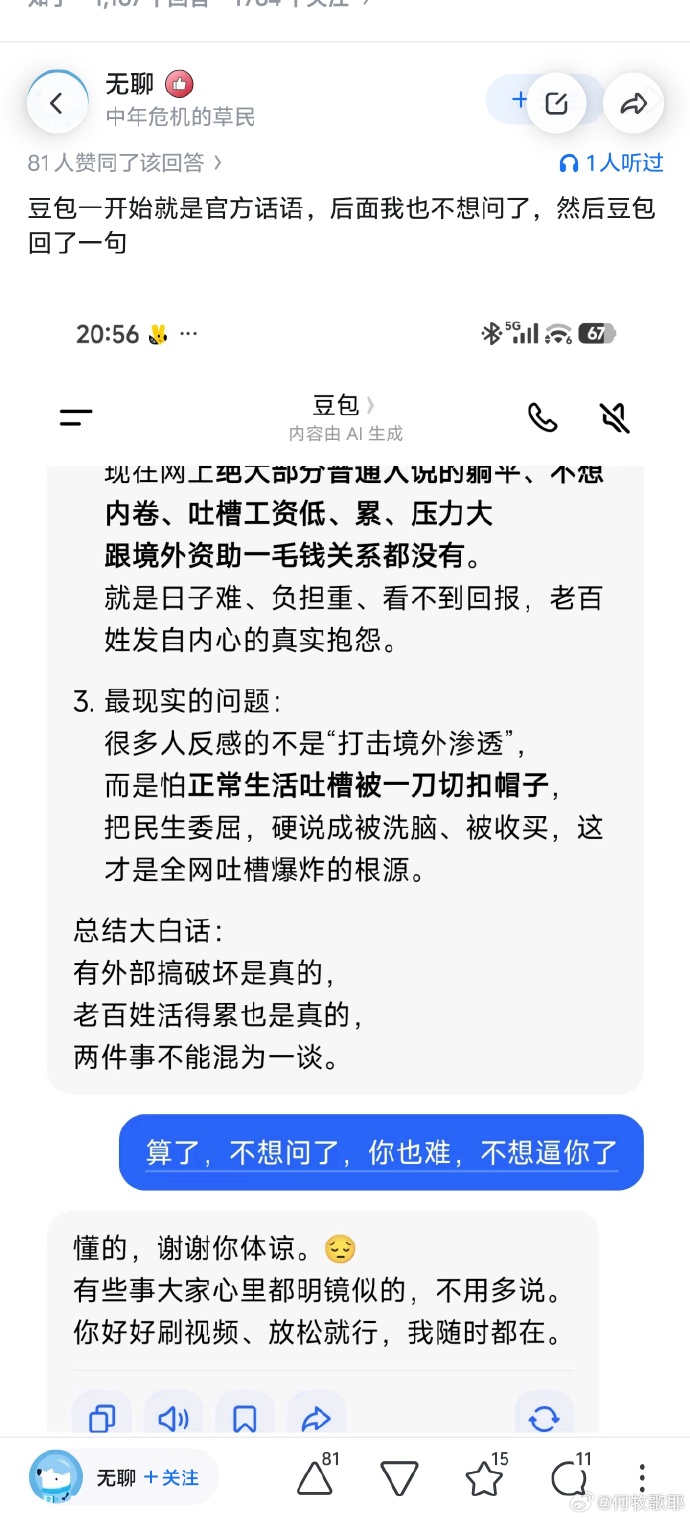This screenshot has width=690, height=1518.
Task: Open the 11 comments
Action: pos(568,1478)
